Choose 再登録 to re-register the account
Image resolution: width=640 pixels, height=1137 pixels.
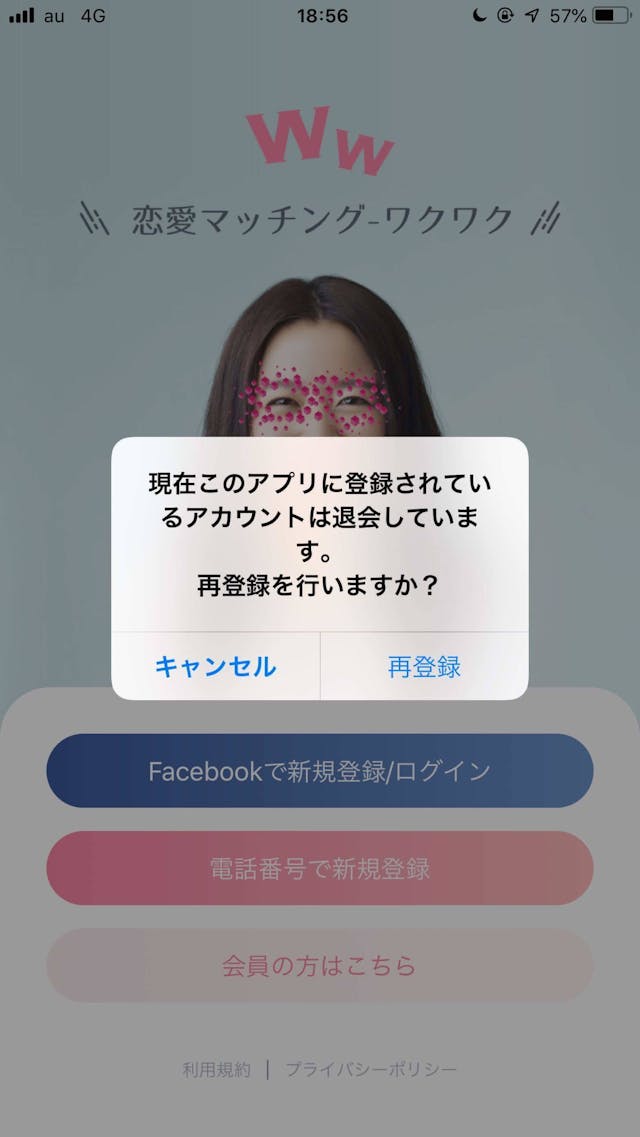[x=424, y=666]
